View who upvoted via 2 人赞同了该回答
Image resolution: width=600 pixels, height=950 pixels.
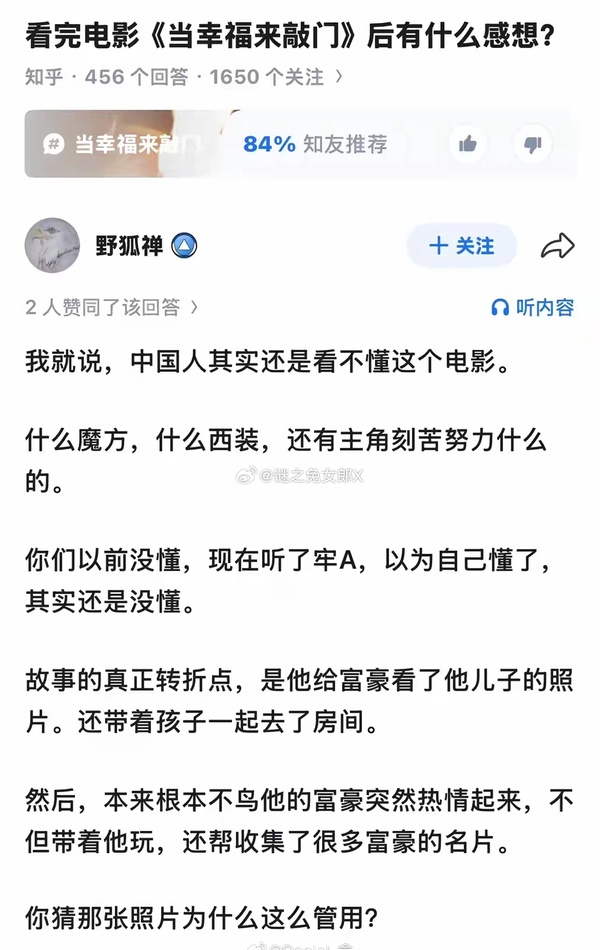(112, 307)
